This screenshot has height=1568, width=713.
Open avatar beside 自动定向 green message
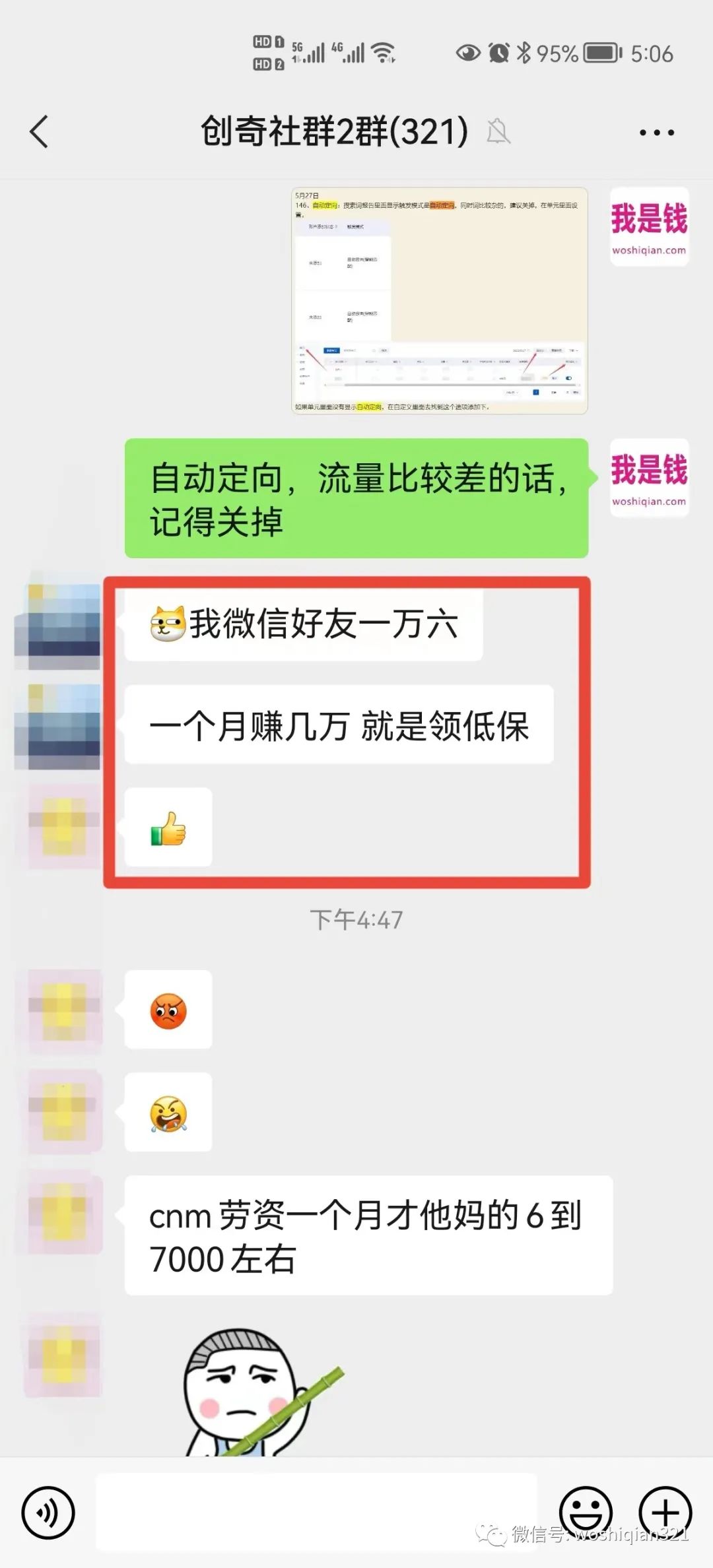(649, 478)
